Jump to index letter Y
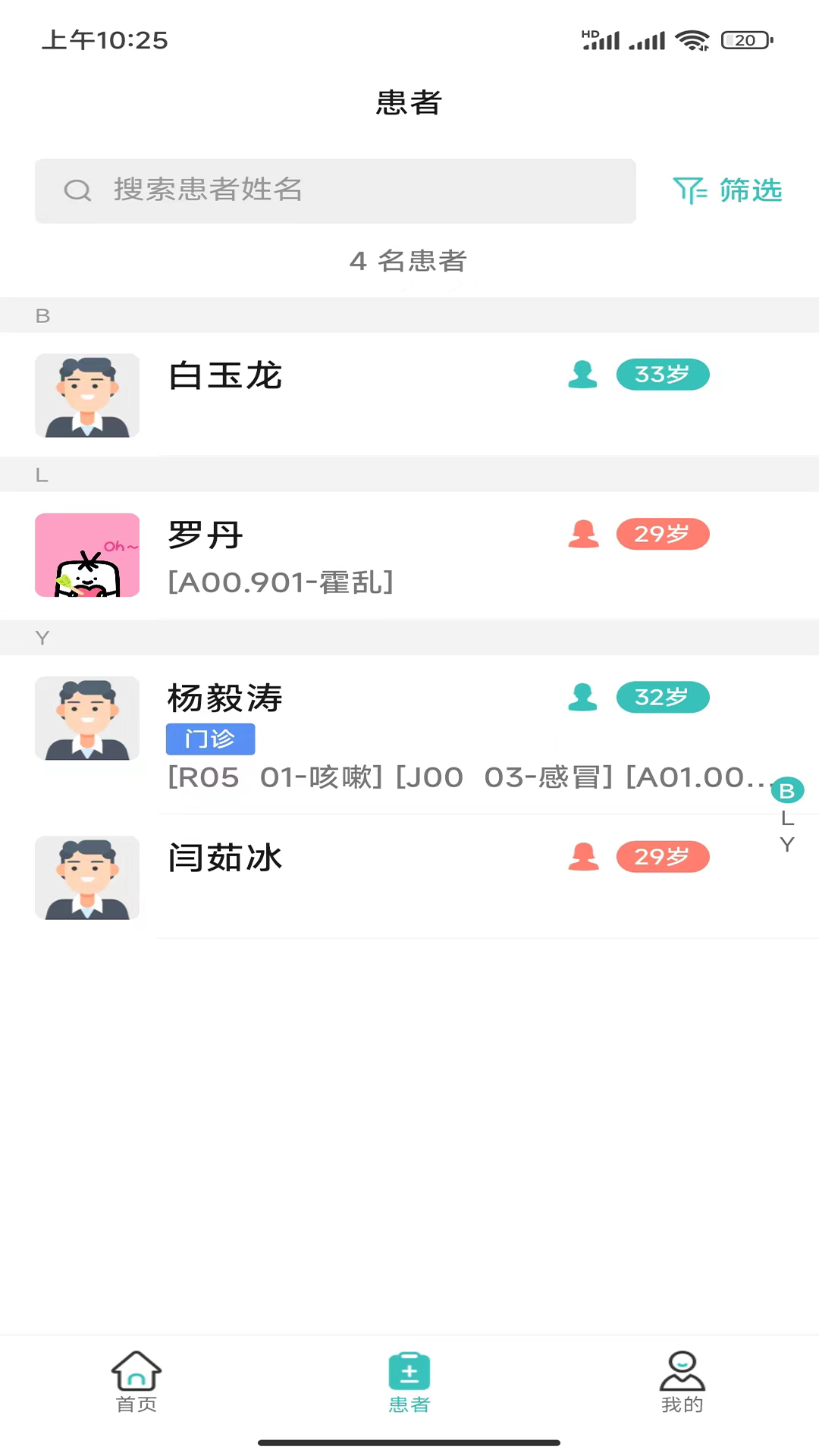This screenshot has height=1456, width=819. point(787,845)
